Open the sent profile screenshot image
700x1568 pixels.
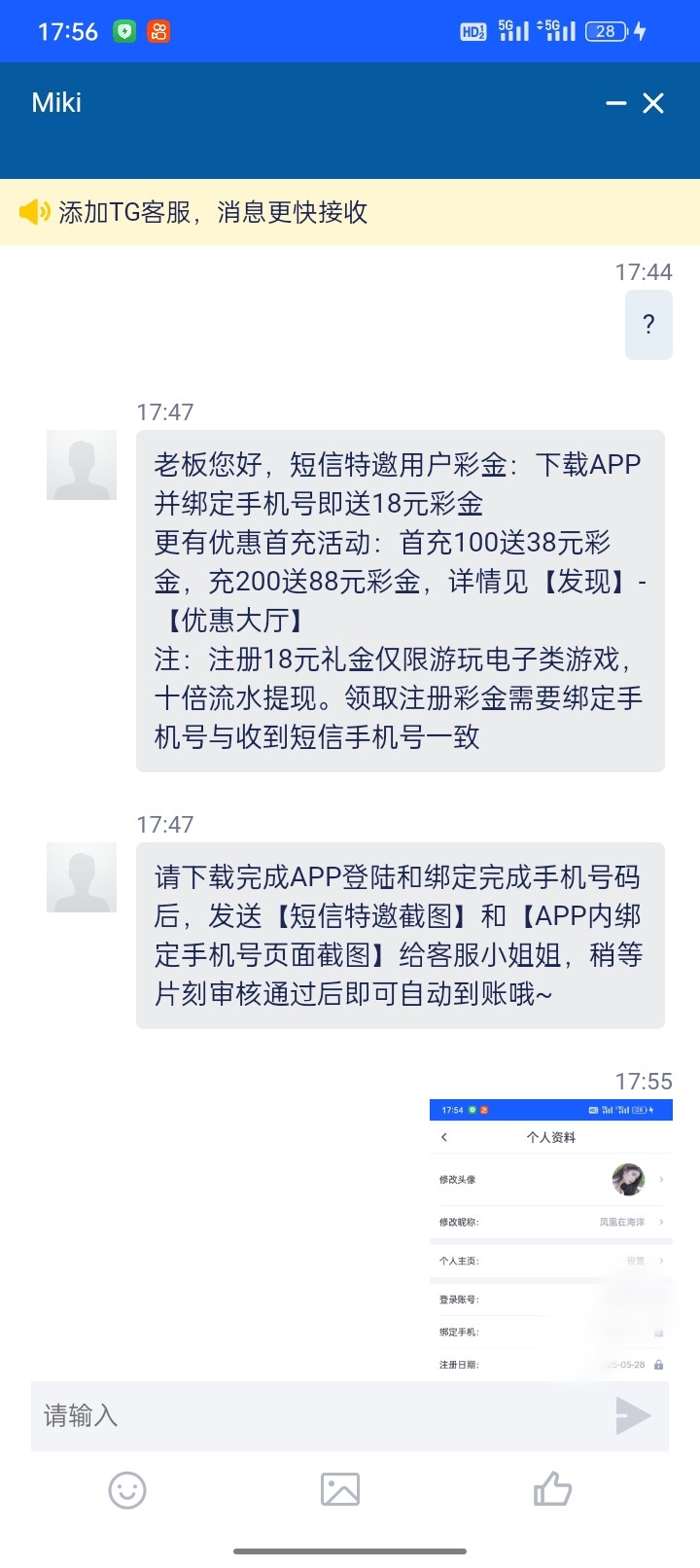550,1238
